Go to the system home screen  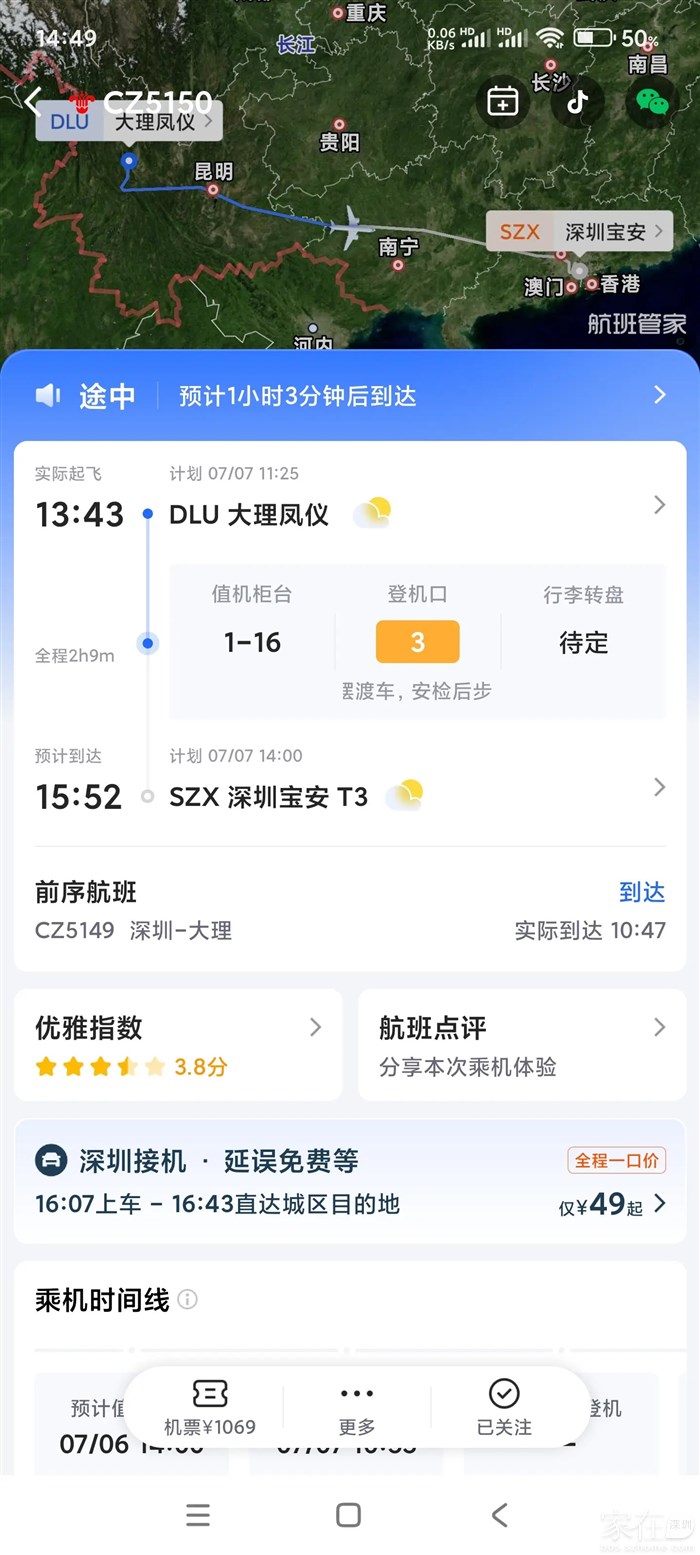pyautogui.click(x=348, y=1515)
